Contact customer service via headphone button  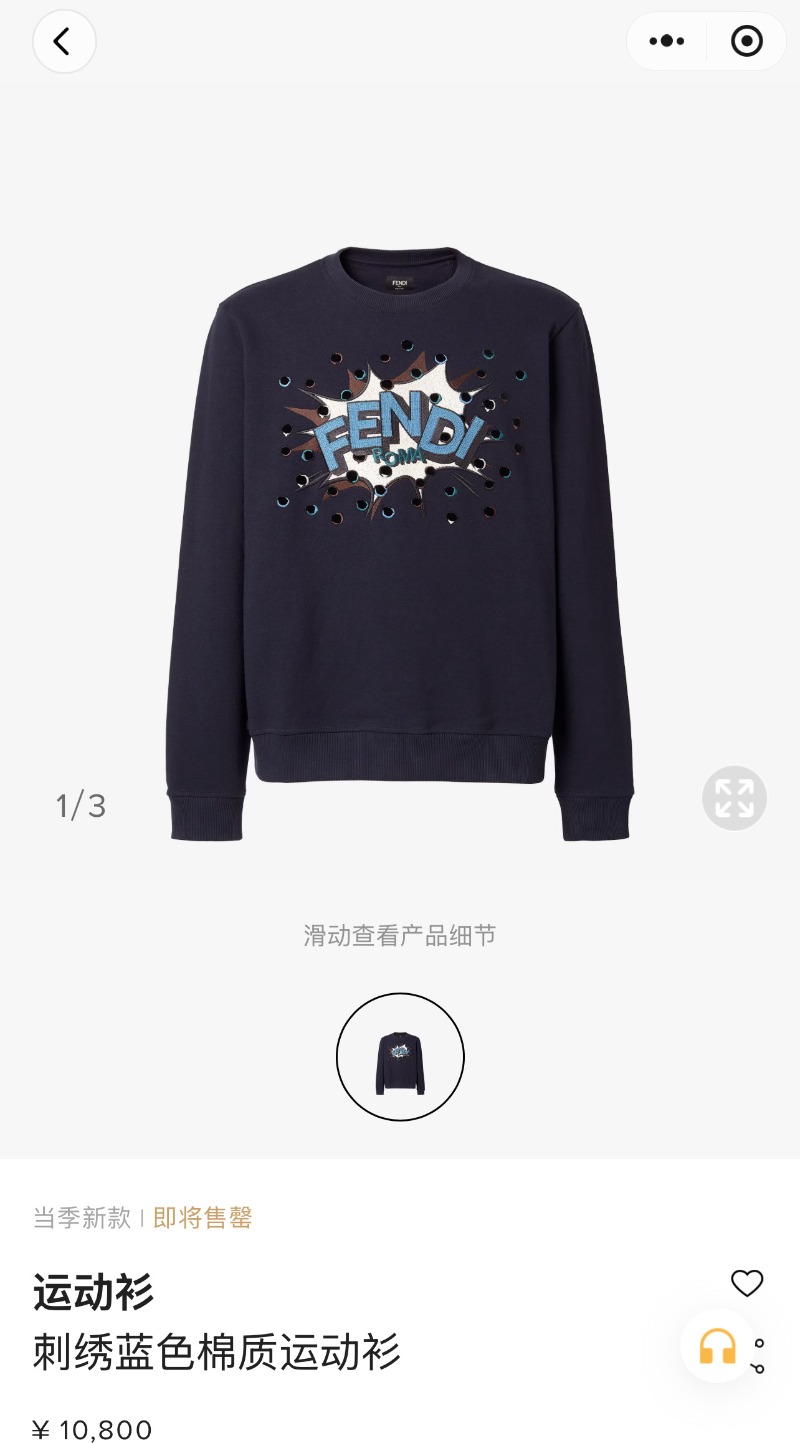coord(717,1346)
